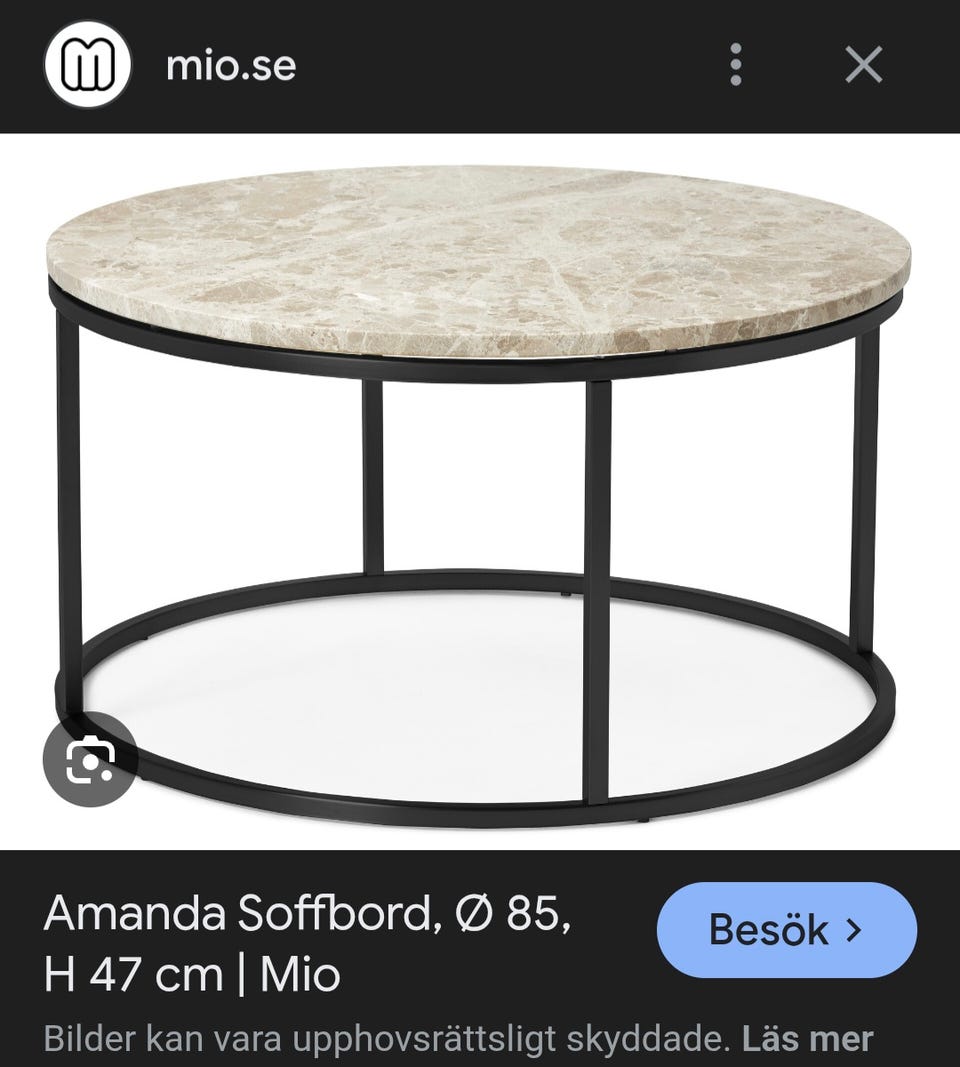The image size is (960, 1067).
Task: Open the three-dot overflow menu
Action: point(736,66)
